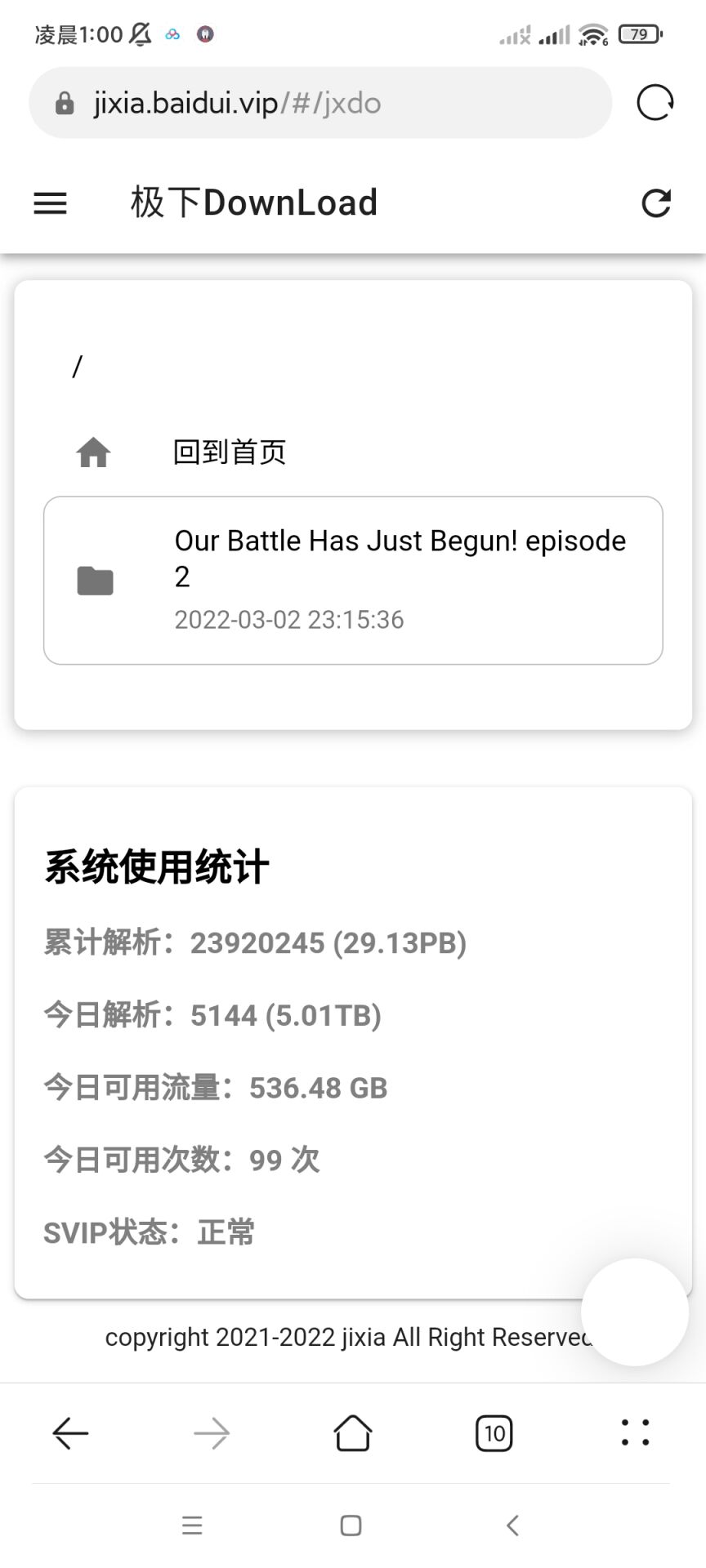The height and width of the screenshot is (1568, 706).
Task: Go back in browser history
Action: tap(70, 1432)
